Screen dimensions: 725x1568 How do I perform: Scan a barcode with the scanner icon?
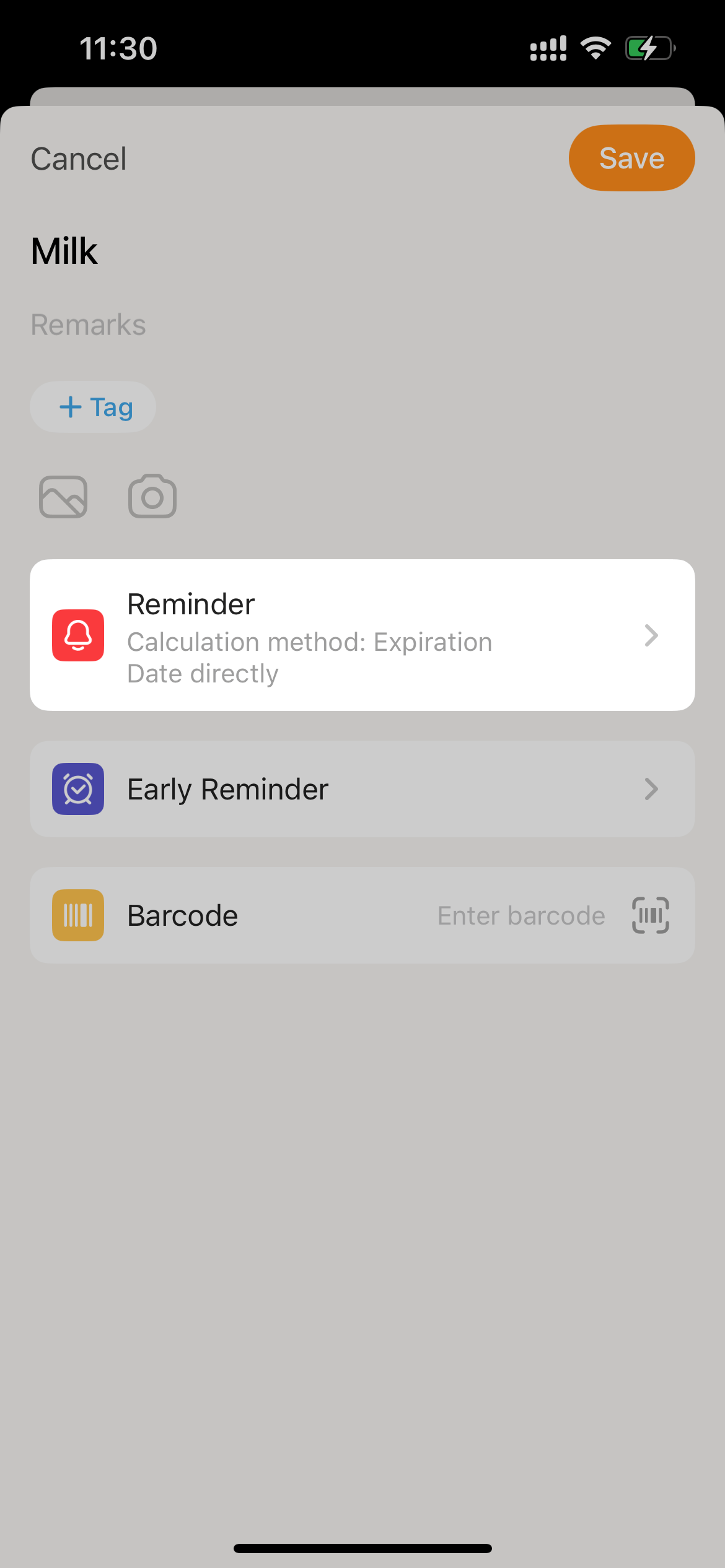(x=650, y=915)
